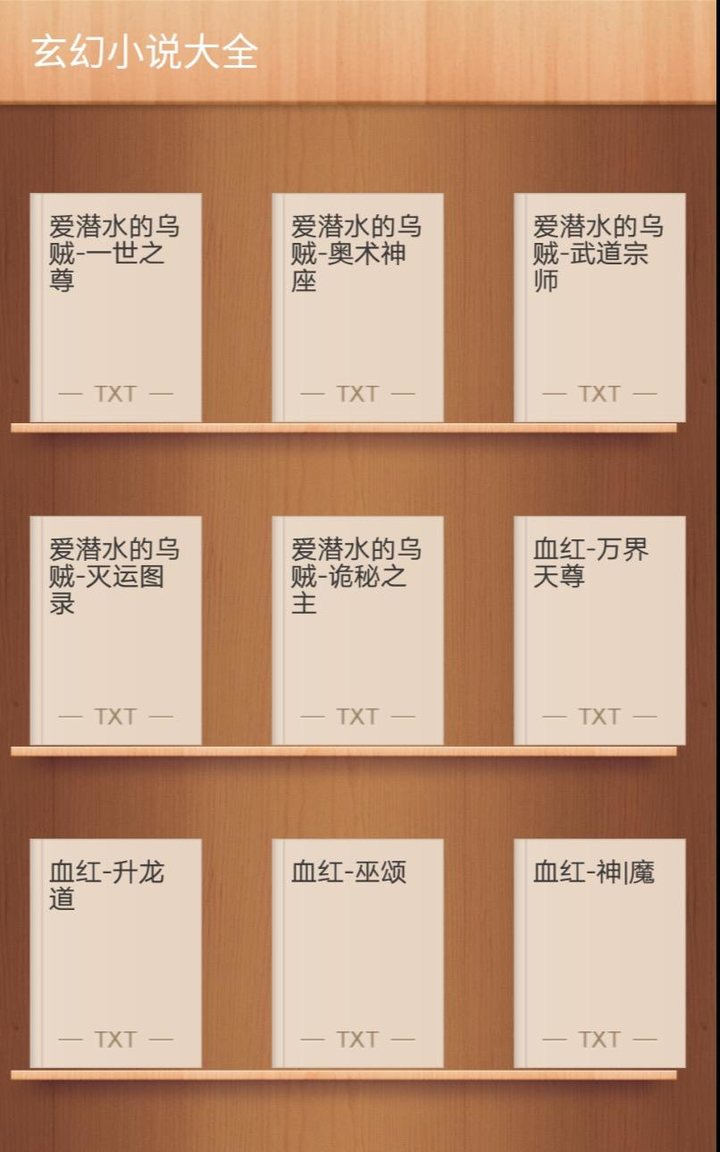This screenshot has height=1152, width=720.
Task: Tap the TXT label on 武道宗师
Action: pos(598,394)
